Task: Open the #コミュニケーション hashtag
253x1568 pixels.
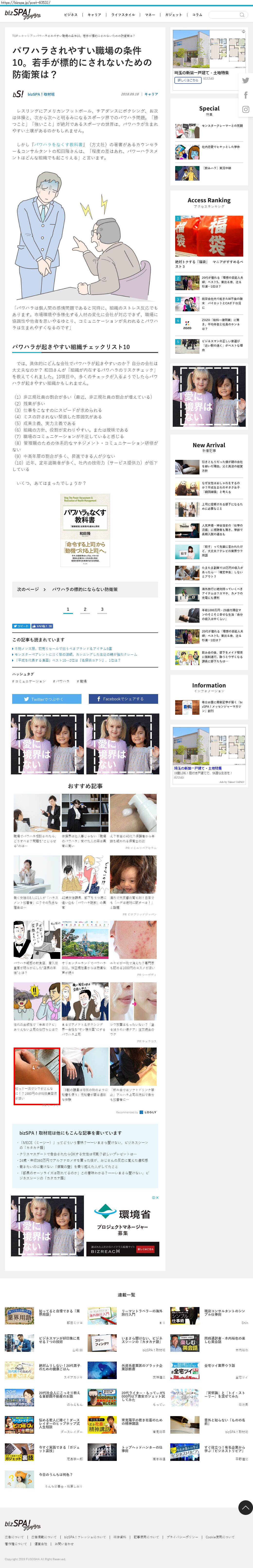Action: tap(29, 681)
